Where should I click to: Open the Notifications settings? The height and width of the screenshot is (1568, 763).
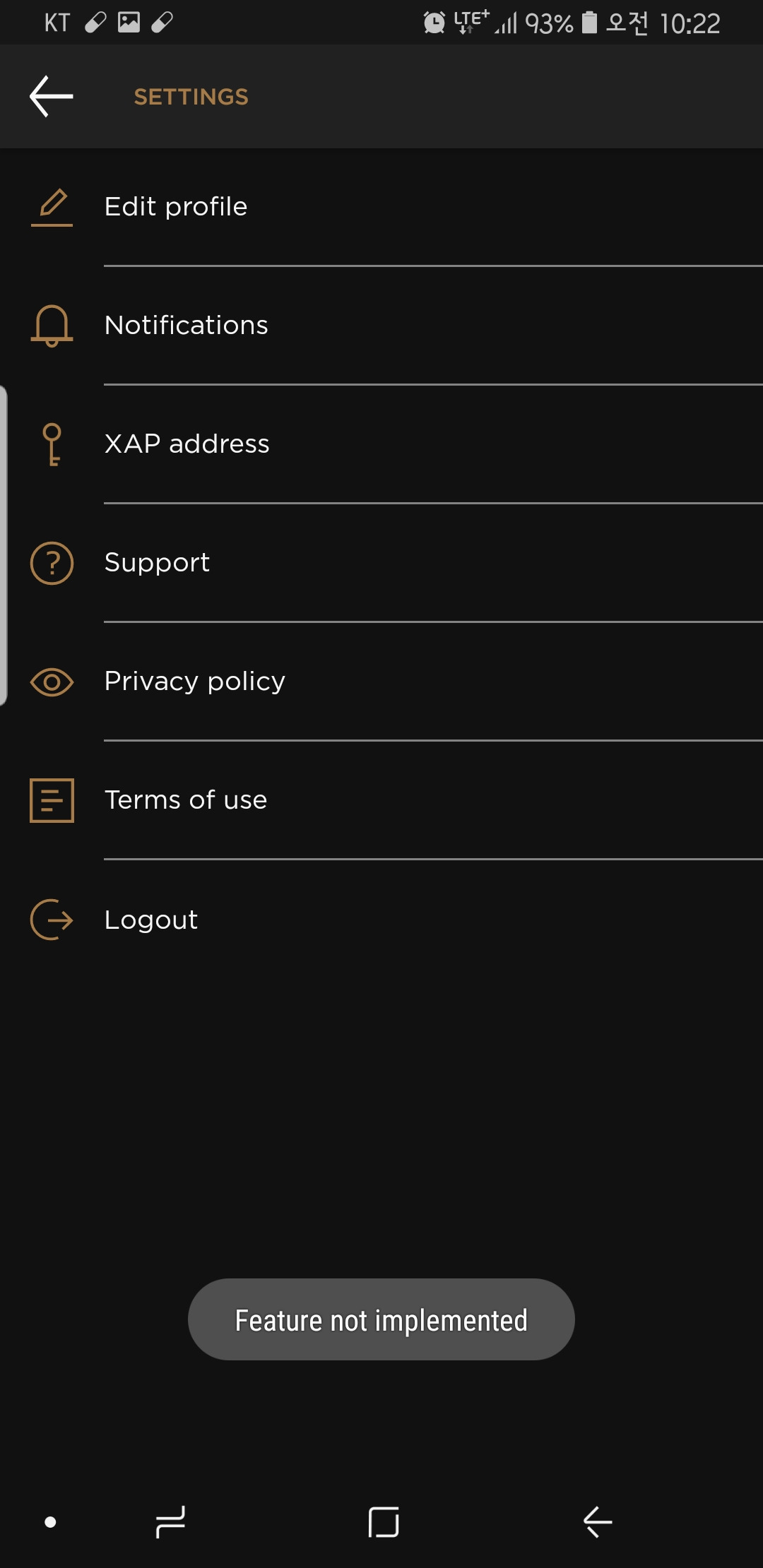tap(186, 326)
